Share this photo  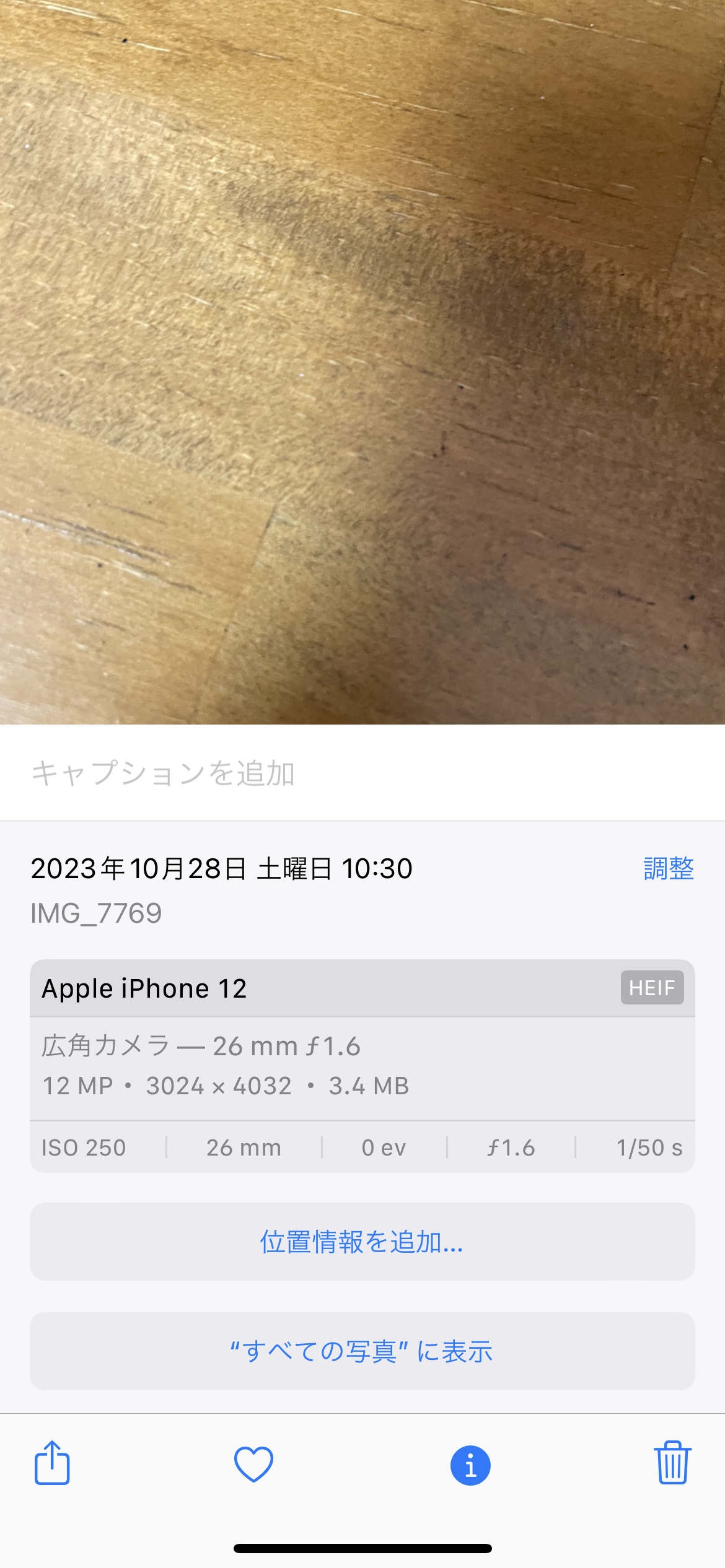click(x=52, y=1463)
